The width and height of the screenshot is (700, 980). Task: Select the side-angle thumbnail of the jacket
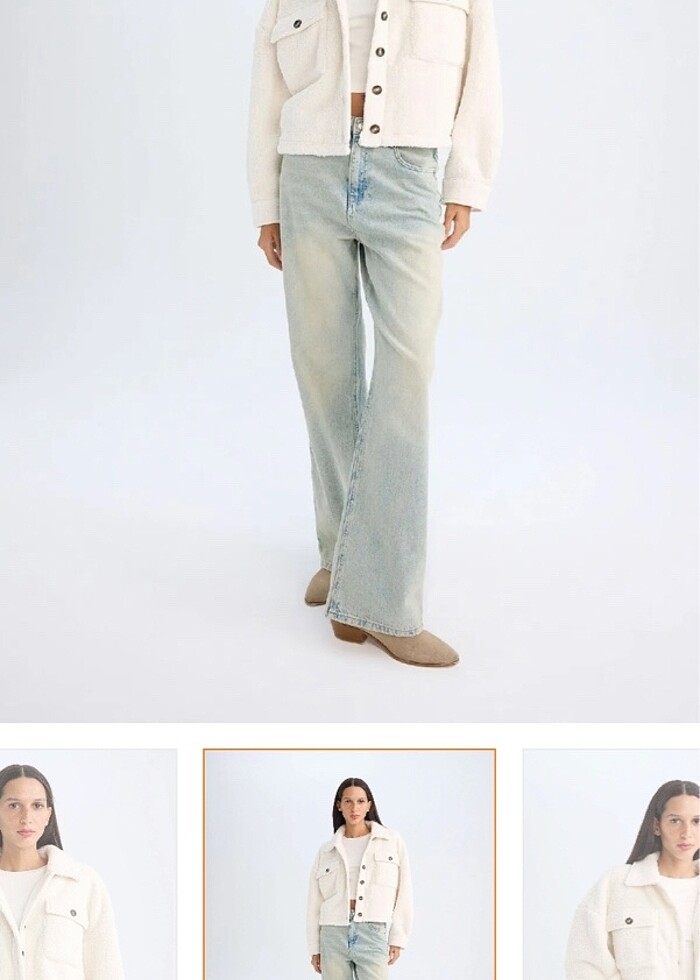612,865
